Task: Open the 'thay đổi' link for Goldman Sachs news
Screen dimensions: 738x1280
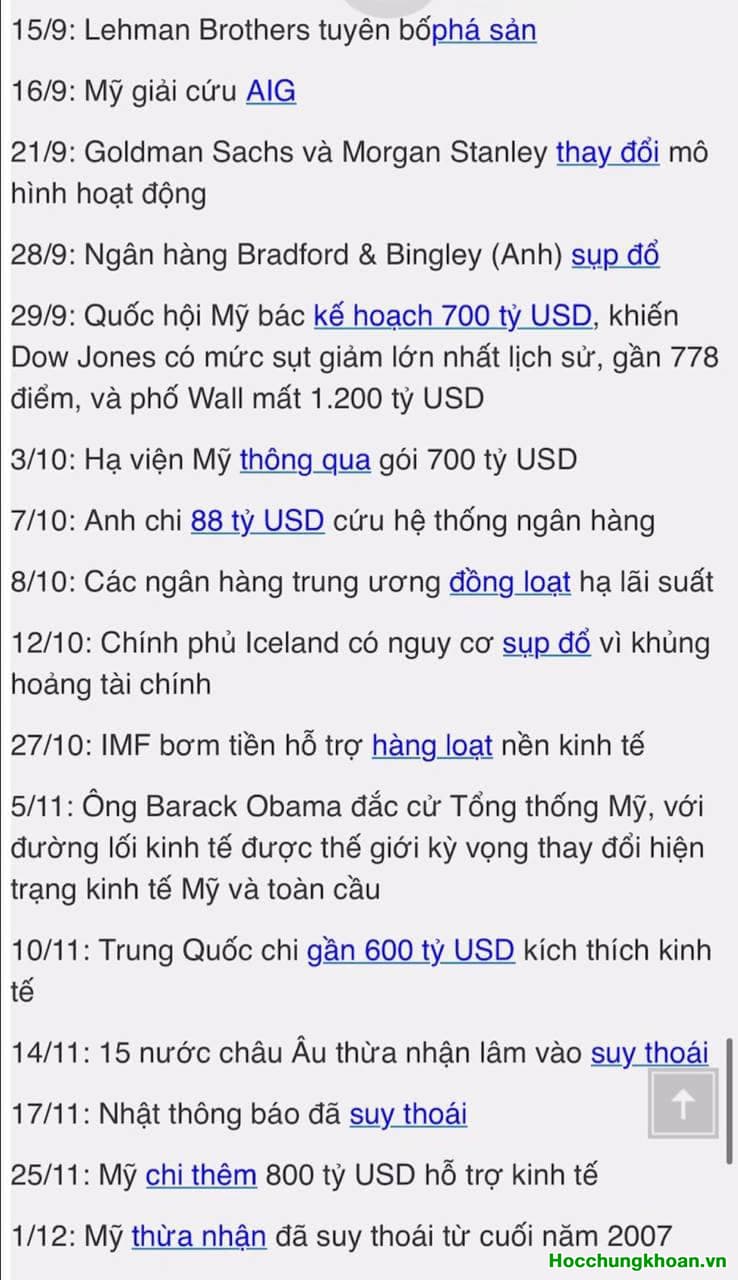Action: (607, 154)
